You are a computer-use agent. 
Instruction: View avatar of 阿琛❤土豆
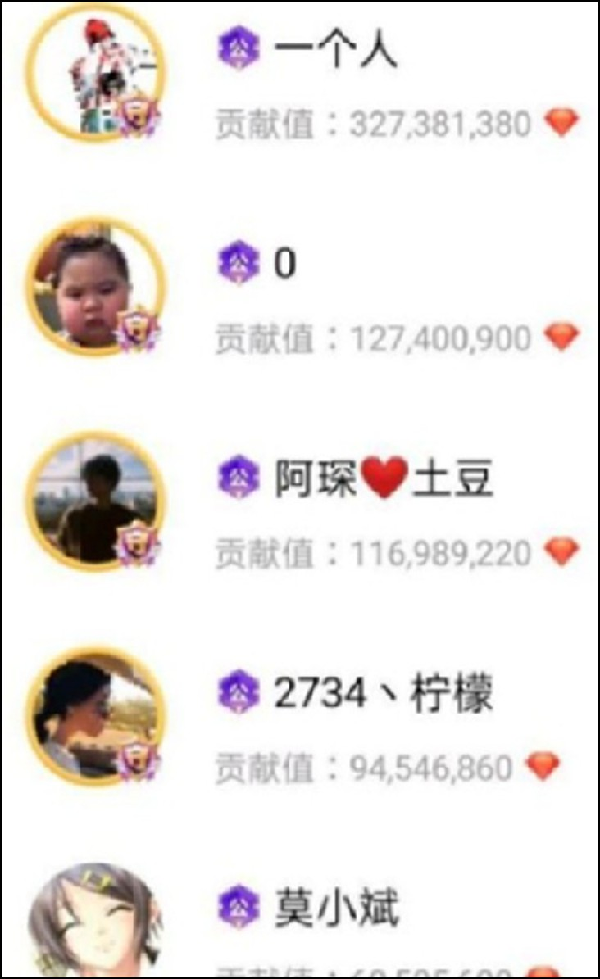tap(94, 501)
